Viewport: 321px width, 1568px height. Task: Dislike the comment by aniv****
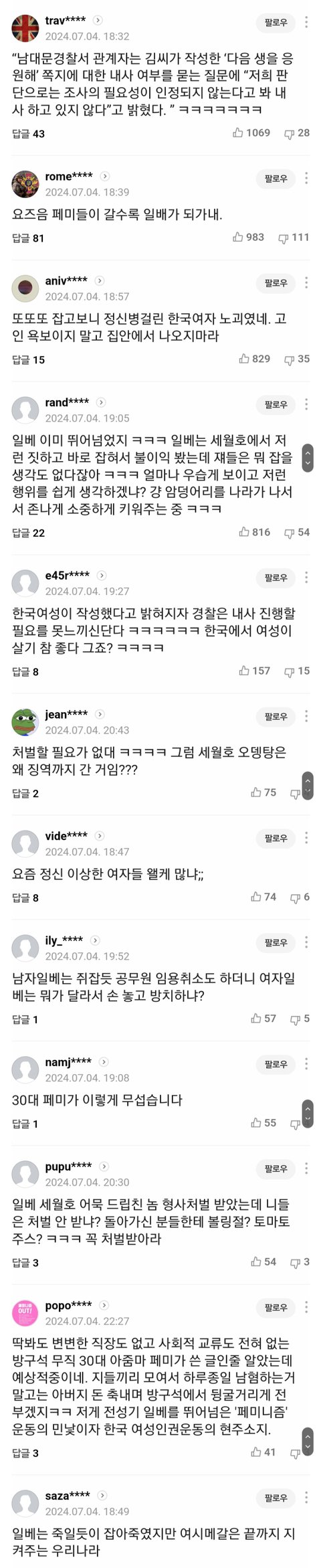coord(296,359)
